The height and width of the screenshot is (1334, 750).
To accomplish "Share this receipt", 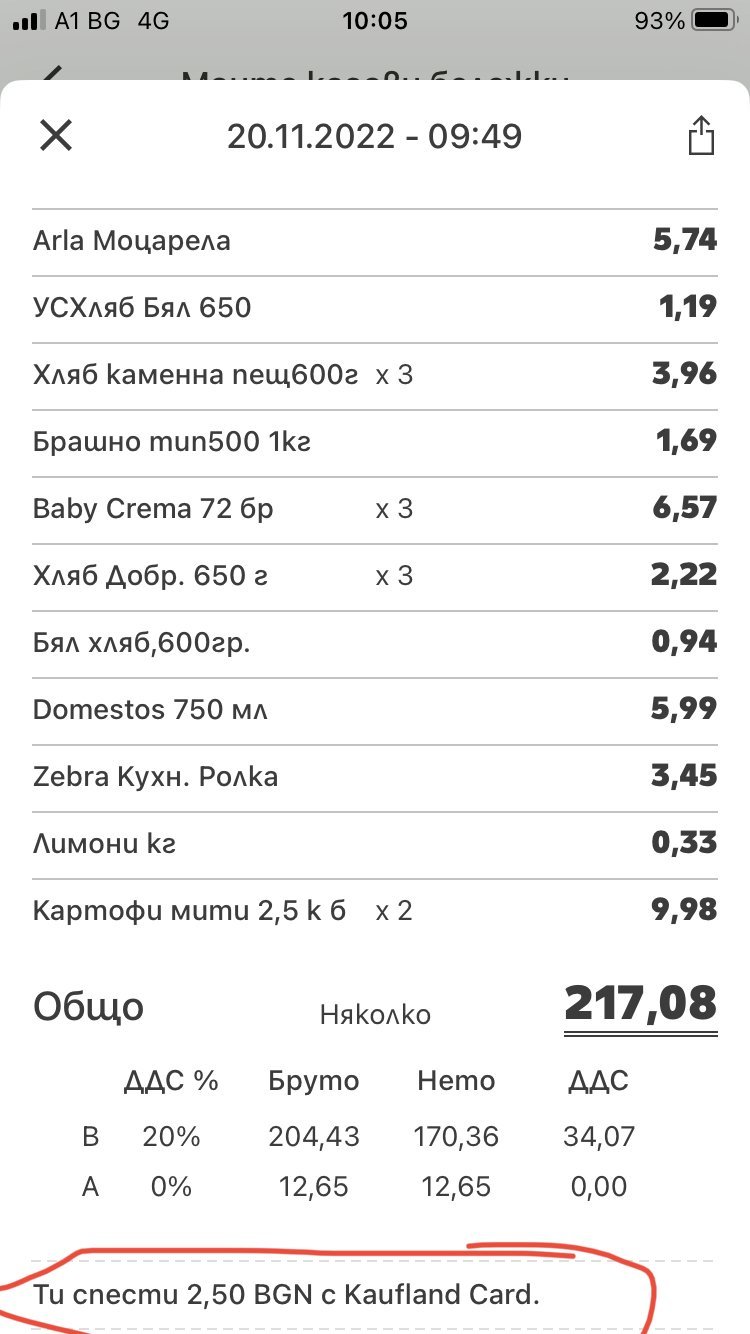I will (x=702, y=136).
